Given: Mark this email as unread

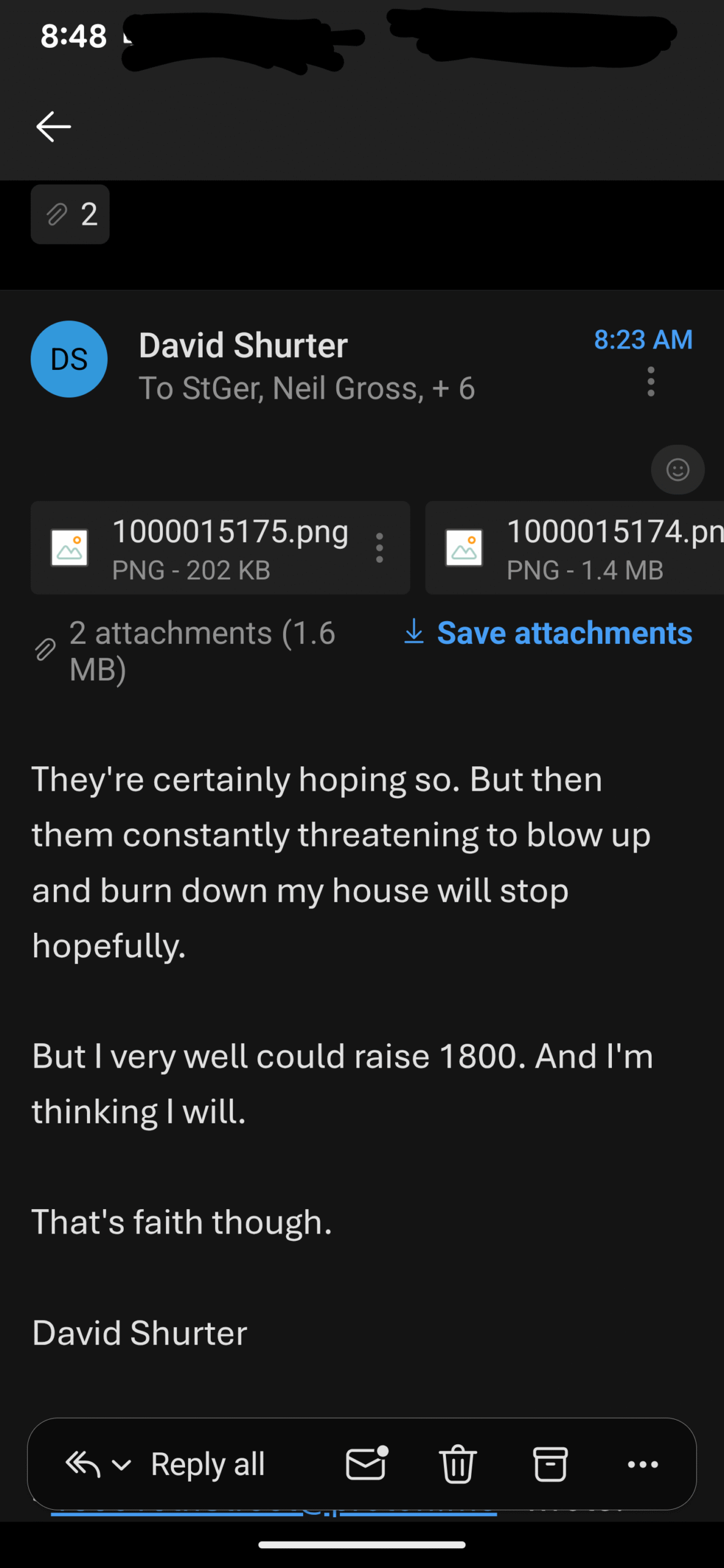Looking at the screenshot, I should (366, 1464).
